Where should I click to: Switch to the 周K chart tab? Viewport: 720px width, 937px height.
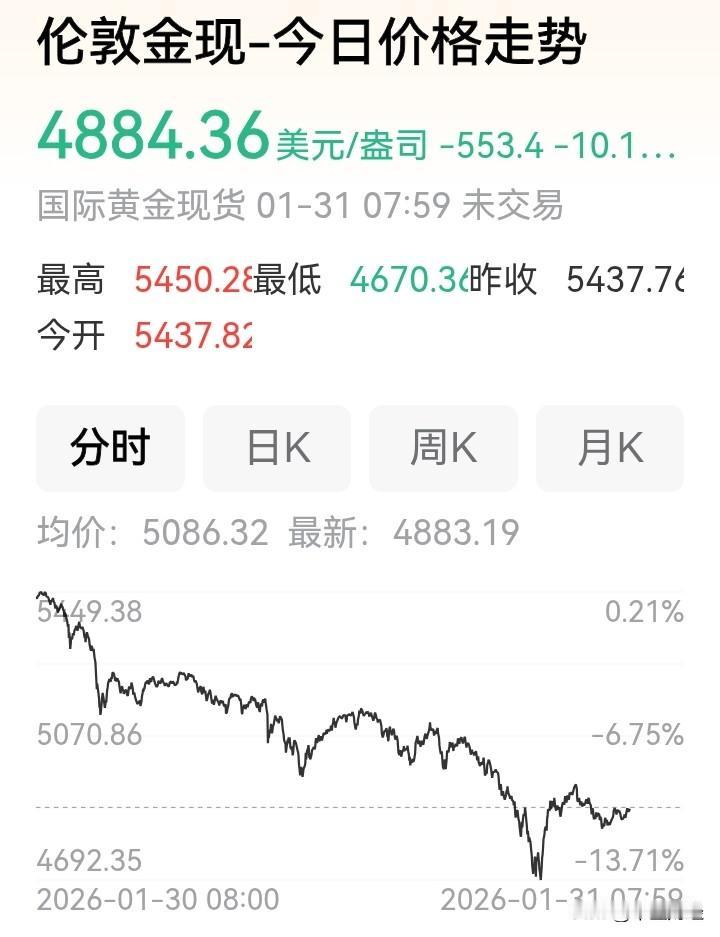pyautogui.click(x=443, y=448)
